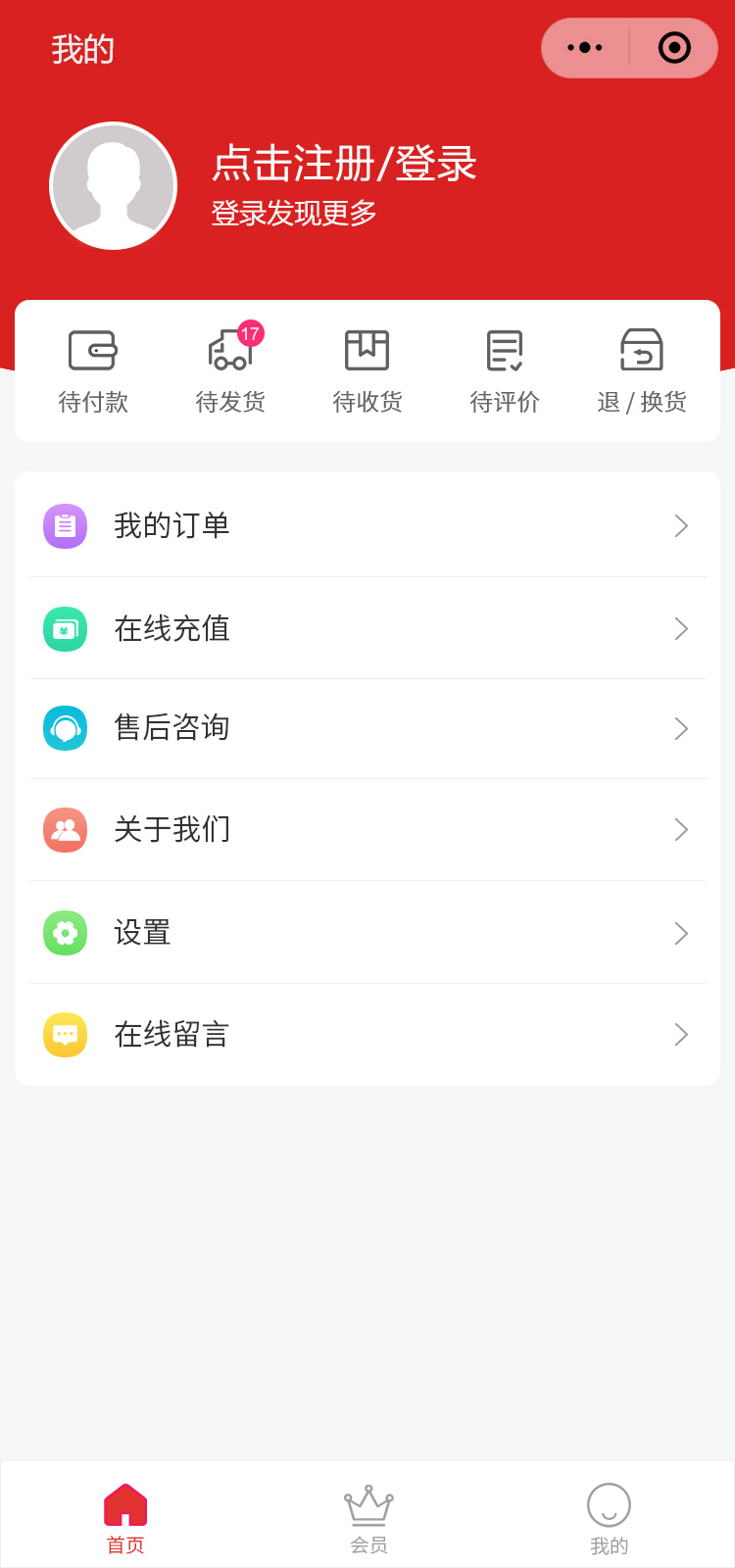The image size is (735, 1568).
Task: Open 售后咨询 after-sales support
Action: point(367,728)
